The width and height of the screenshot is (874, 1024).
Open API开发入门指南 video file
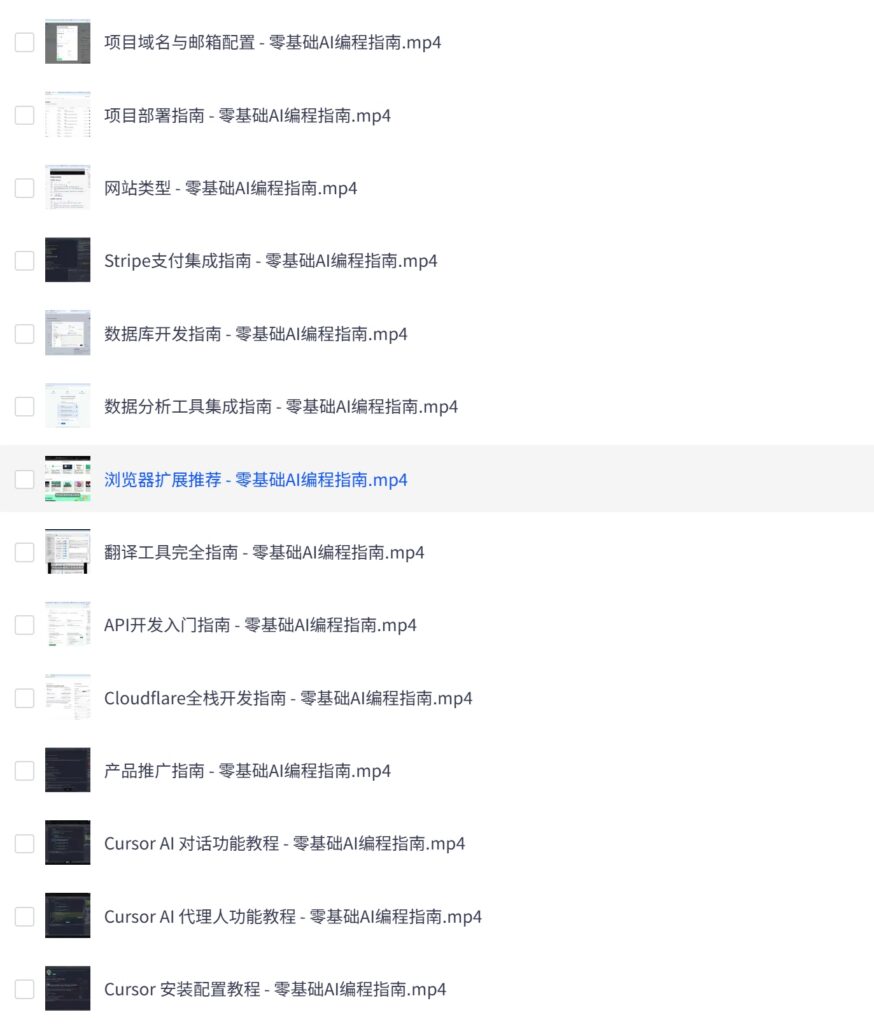260,625
